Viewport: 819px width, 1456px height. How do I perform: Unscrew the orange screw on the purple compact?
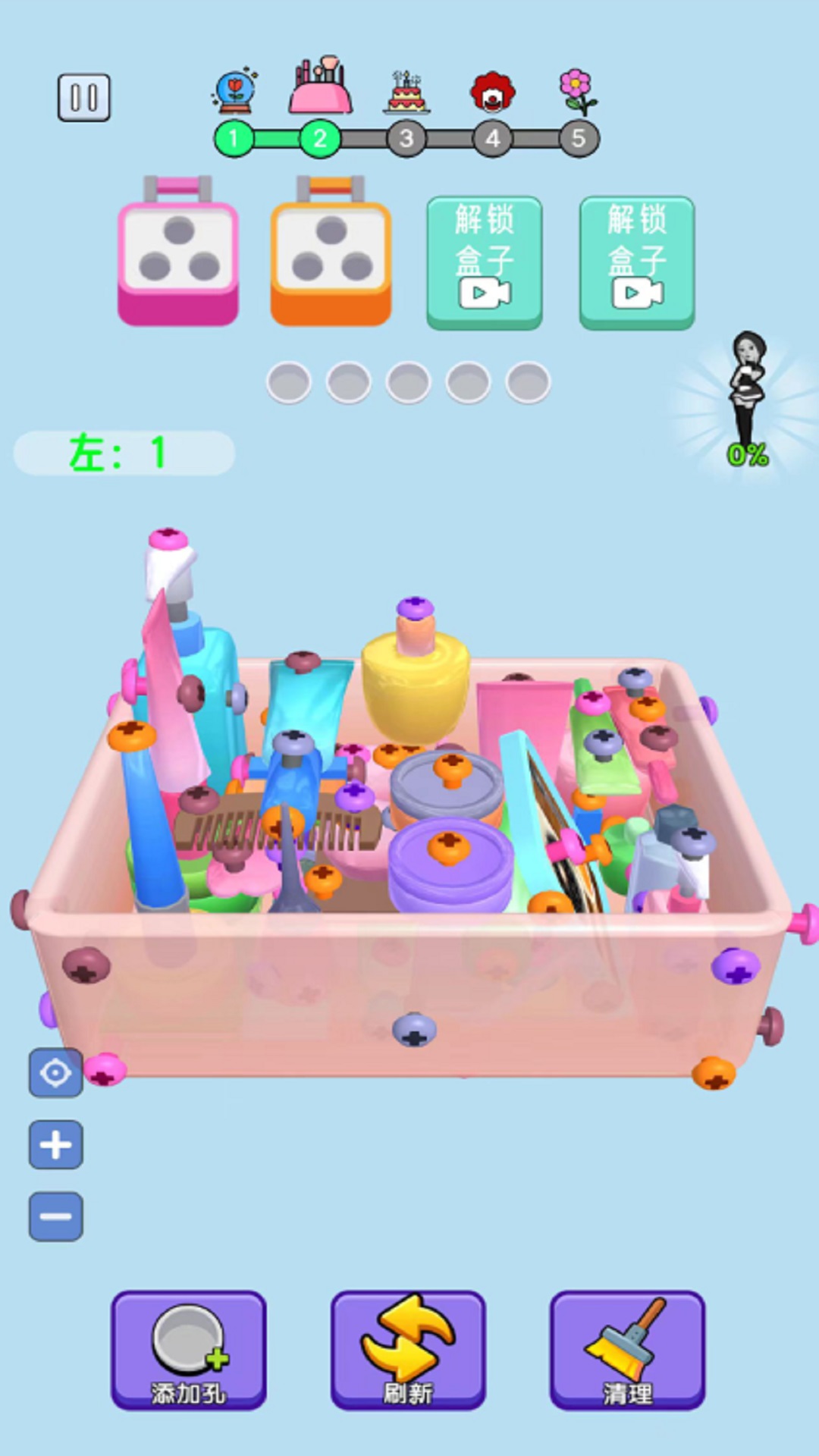point(448,847)
